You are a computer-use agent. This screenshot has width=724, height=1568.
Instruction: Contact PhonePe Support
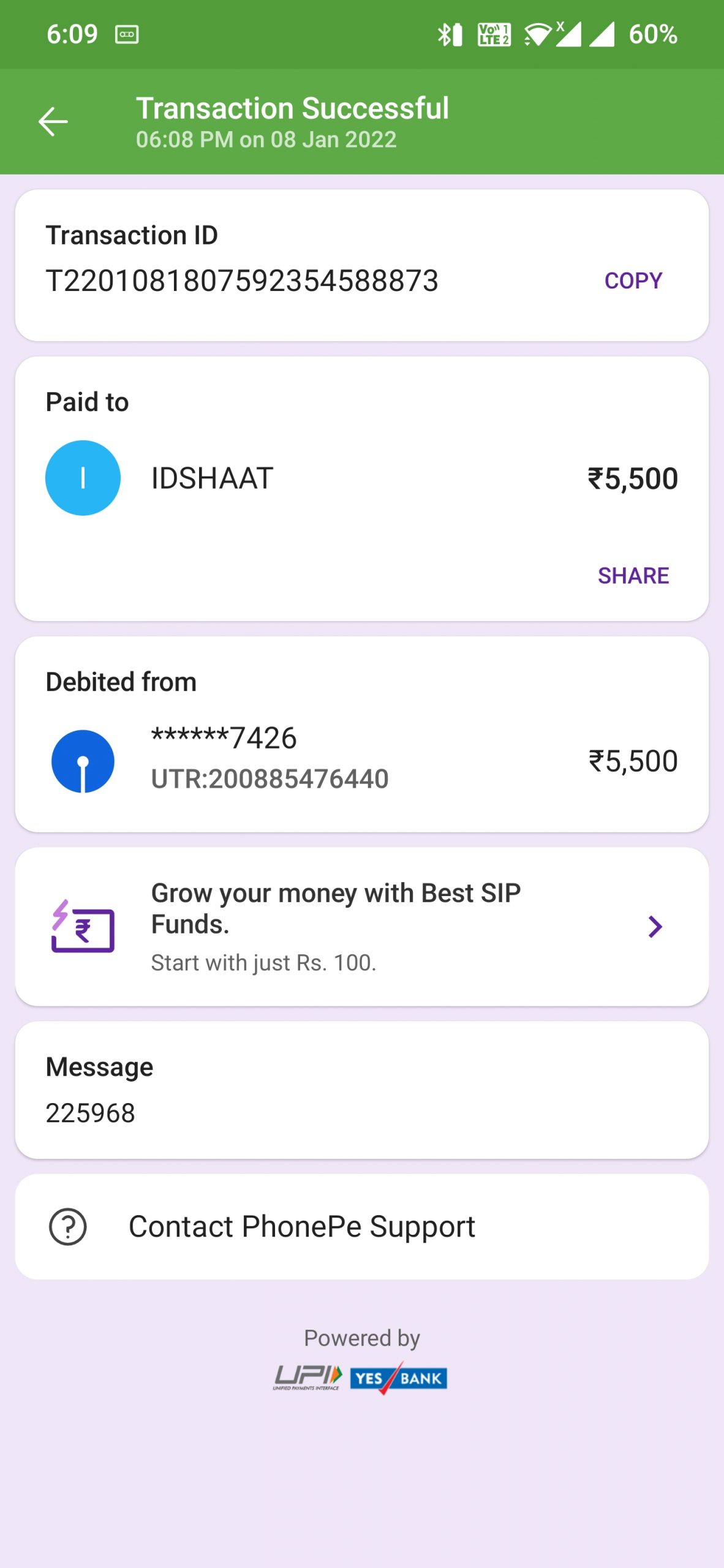(361, 1226)
